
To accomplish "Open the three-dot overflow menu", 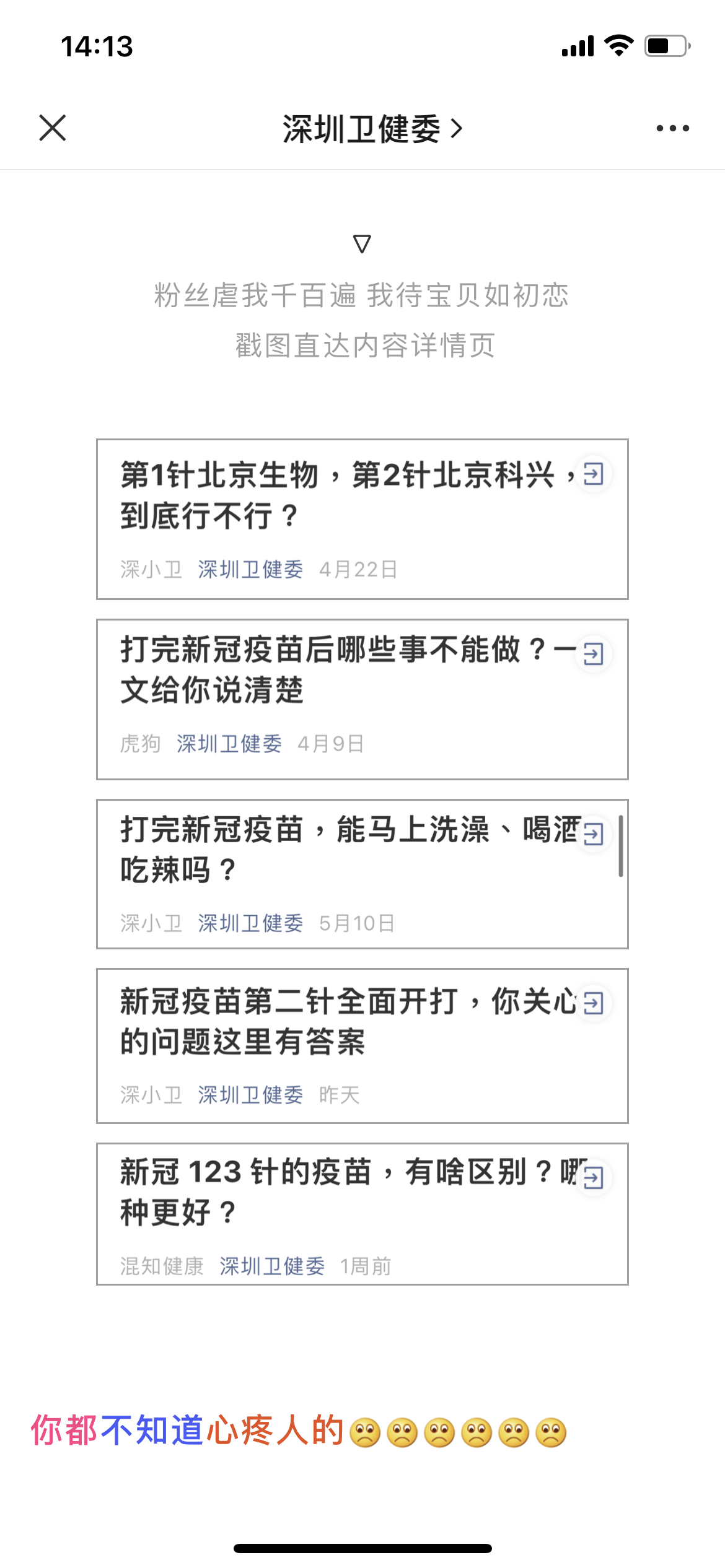I will [672, 128].
